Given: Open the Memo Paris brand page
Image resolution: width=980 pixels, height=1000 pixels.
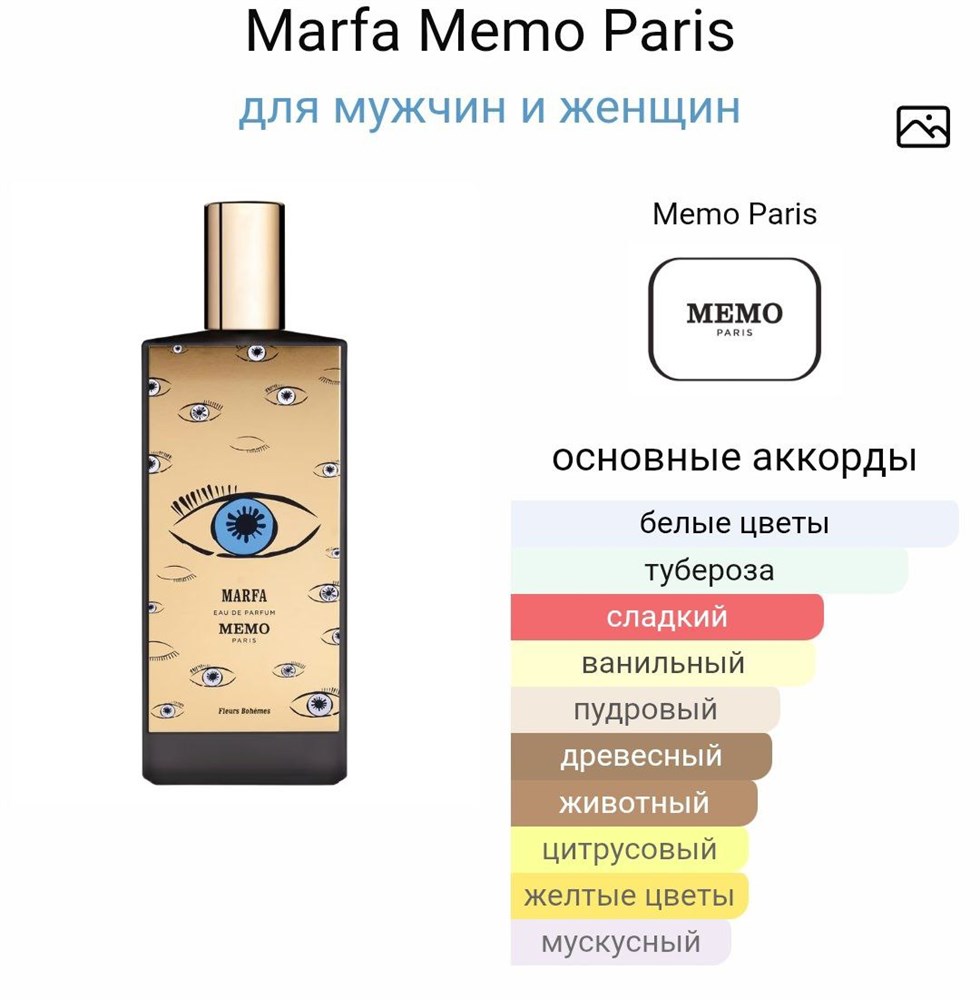Looking at the screenshot, I should 734,318.
